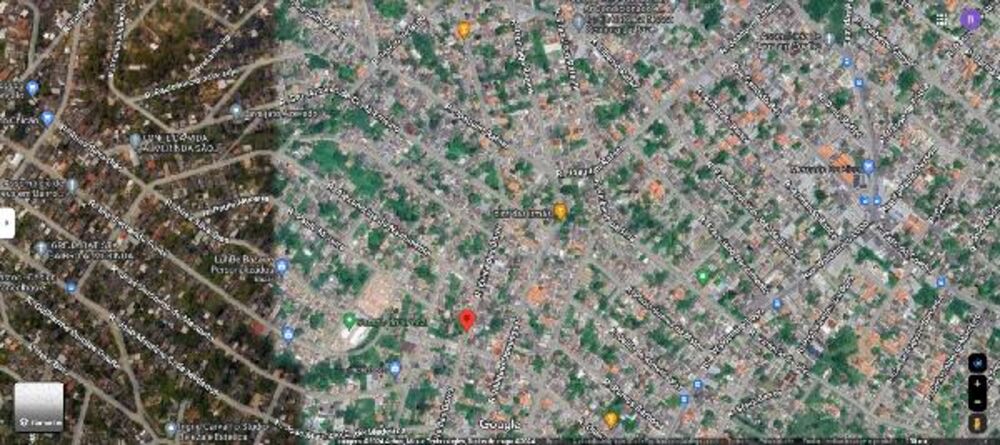Zoom out on the map

978,401
